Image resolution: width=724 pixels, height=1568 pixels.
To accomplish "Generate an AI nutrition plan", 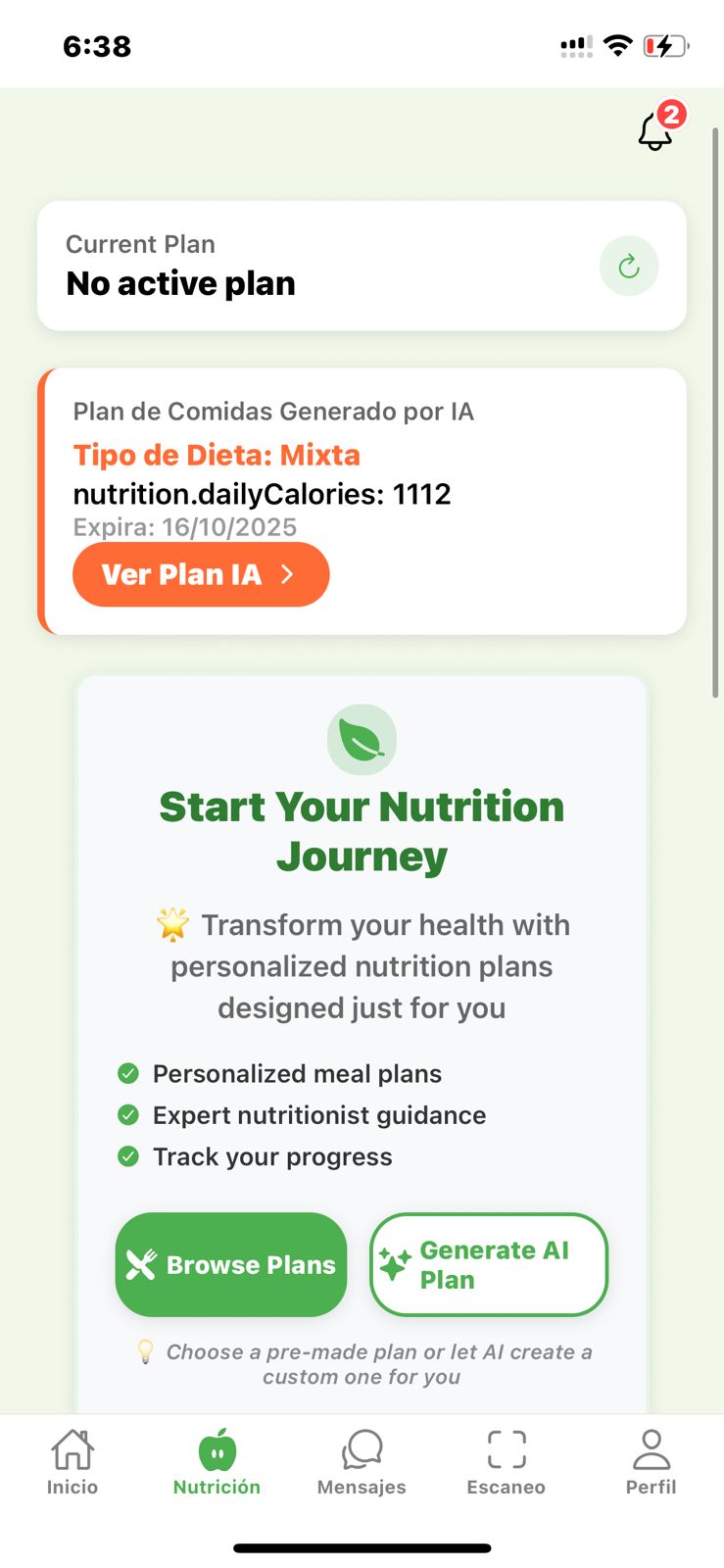I will pyautogui.click(x=489, y=1264).
